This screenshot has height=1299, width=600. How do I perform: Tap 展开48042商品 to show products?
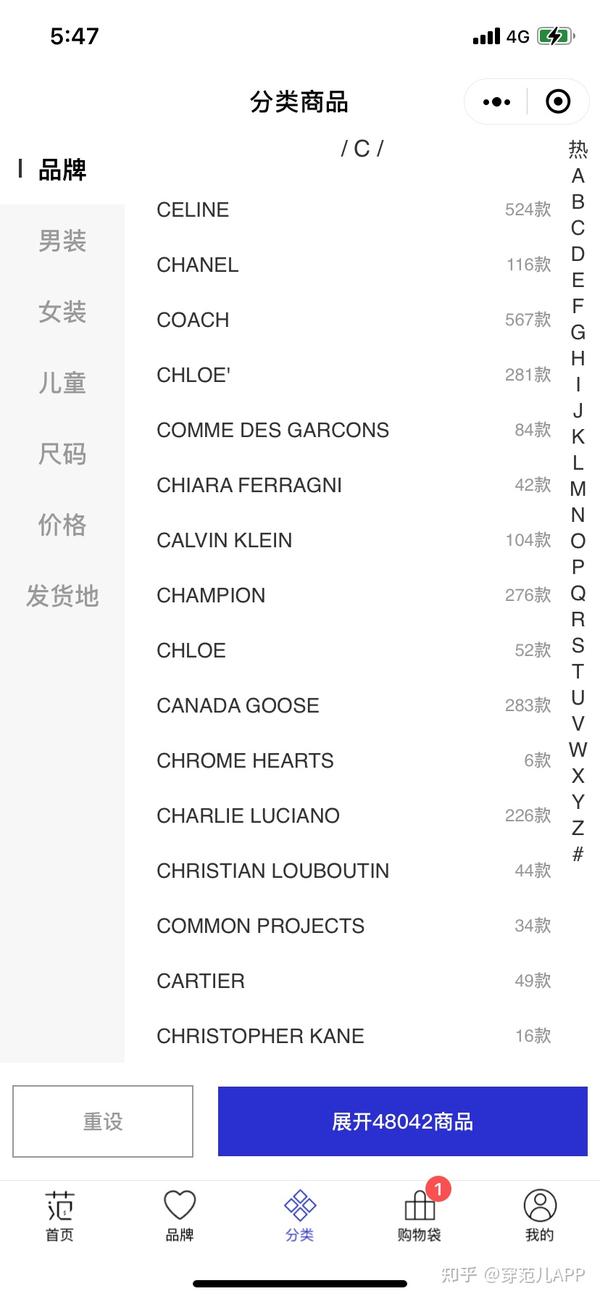403,1122
